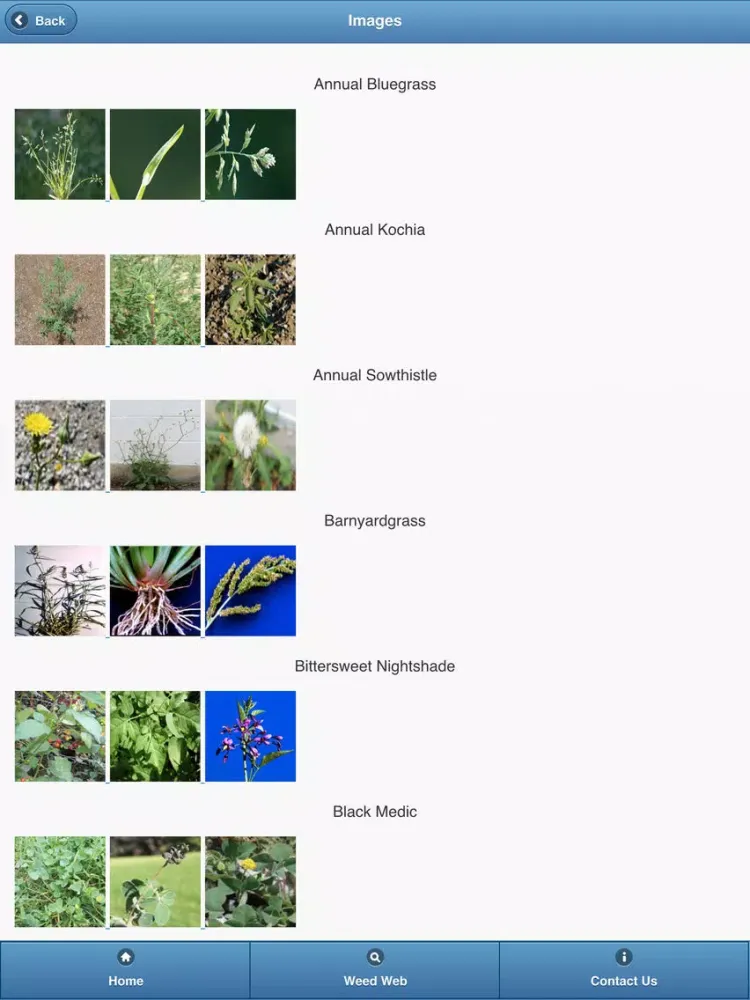Go back using the Back button
This screenshot has width=750, height=1000.
click(x=41, y=20)
